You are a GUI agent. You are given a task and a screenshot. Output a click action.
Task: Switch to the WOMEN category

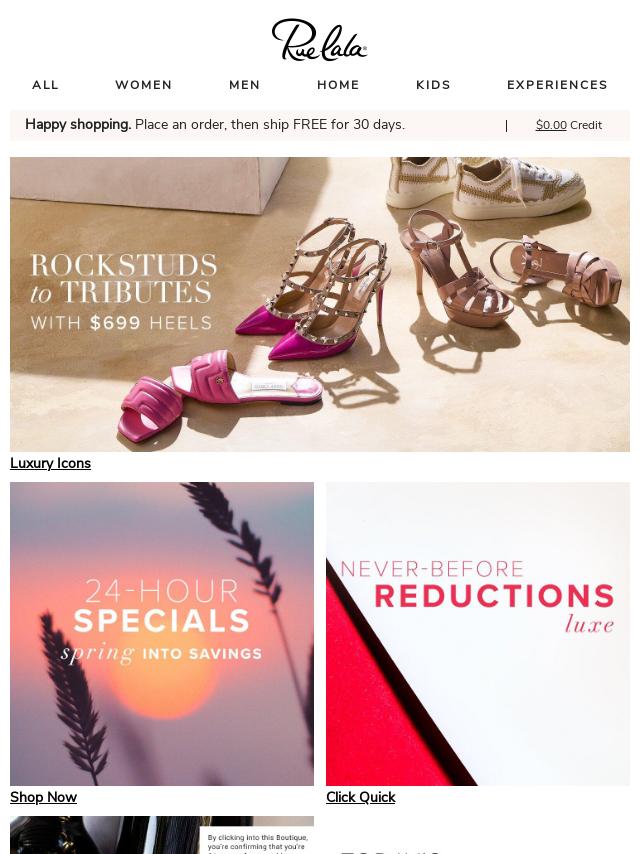[143, 85]
